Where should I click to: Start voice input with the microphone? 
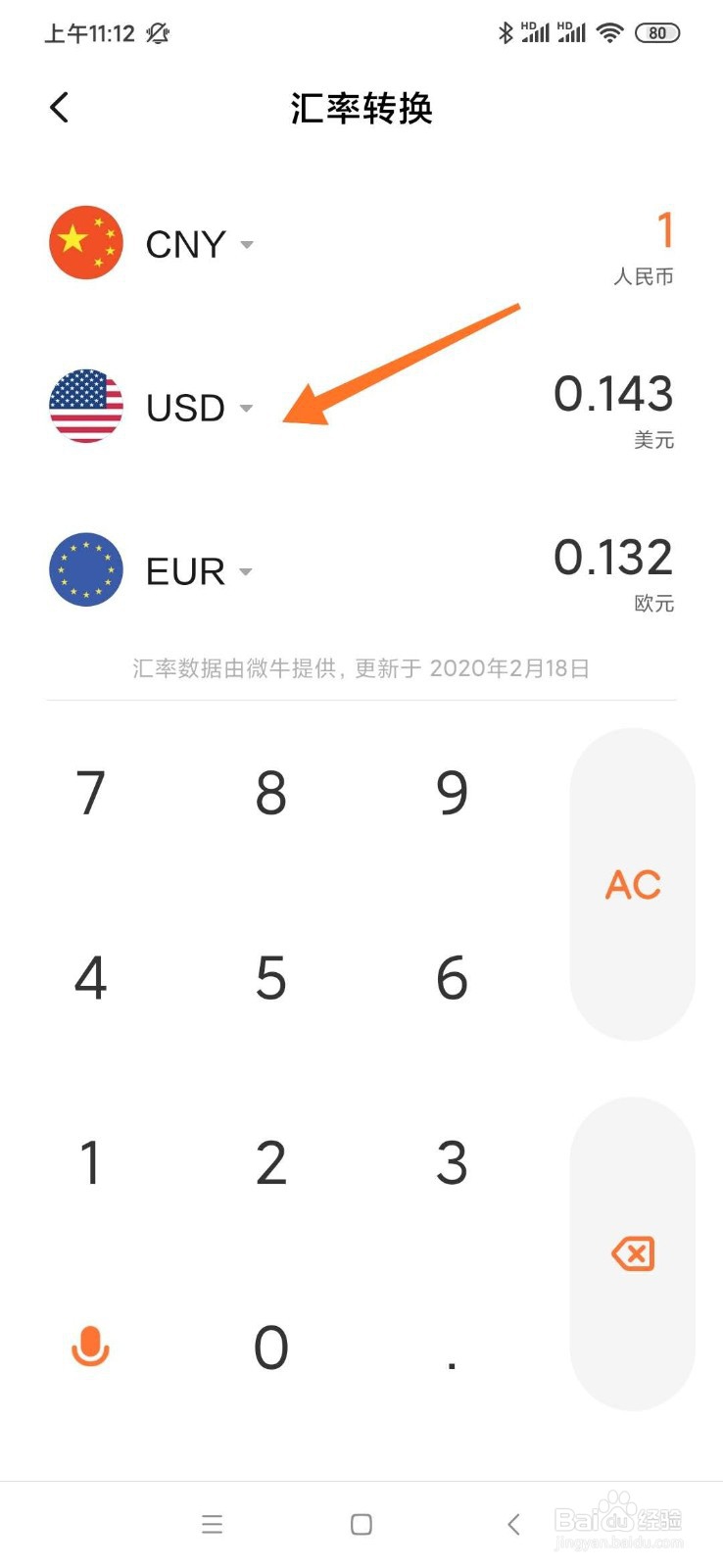click(x=90, y=1347)
